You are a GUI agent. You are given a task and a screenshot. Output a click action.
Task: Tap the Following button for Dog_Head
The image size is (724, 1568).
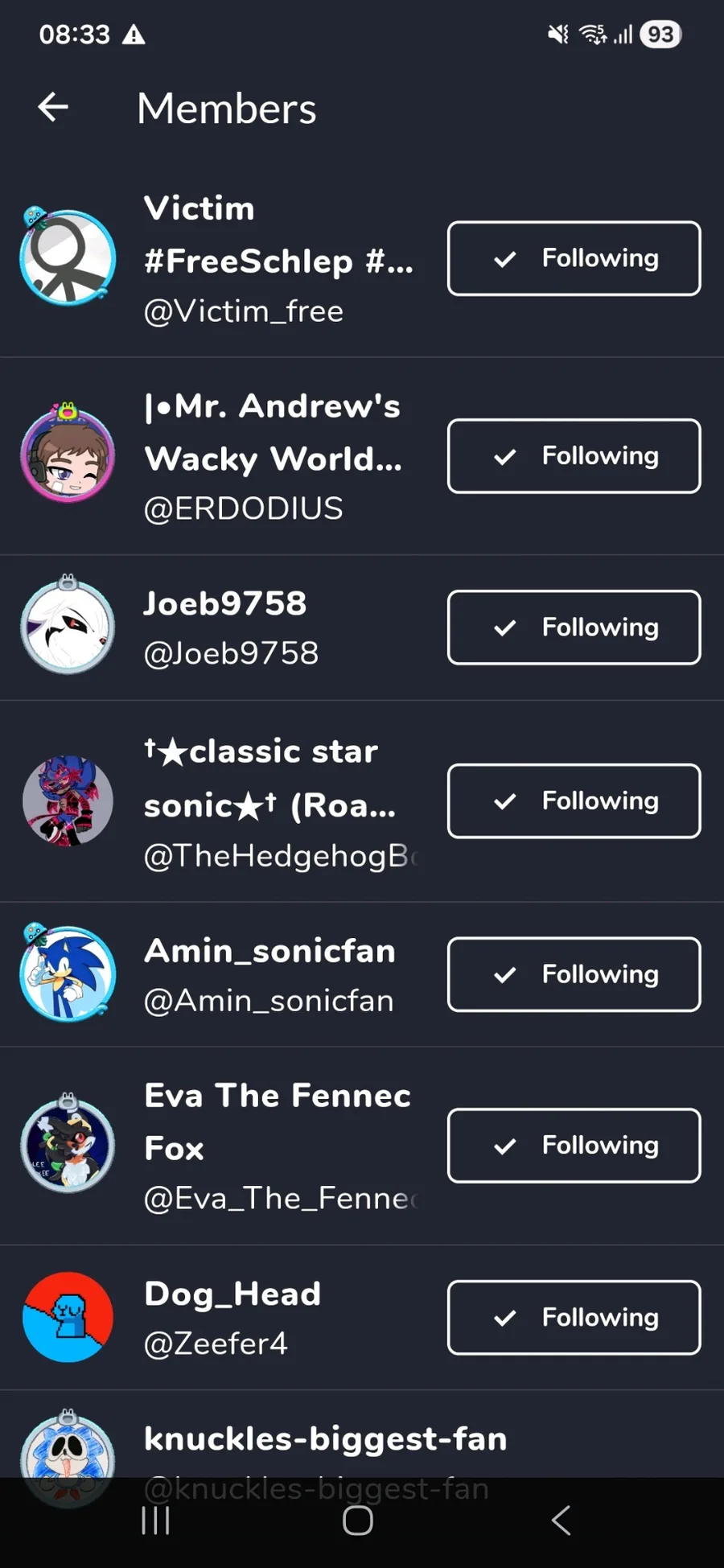tap(574, 1318)
